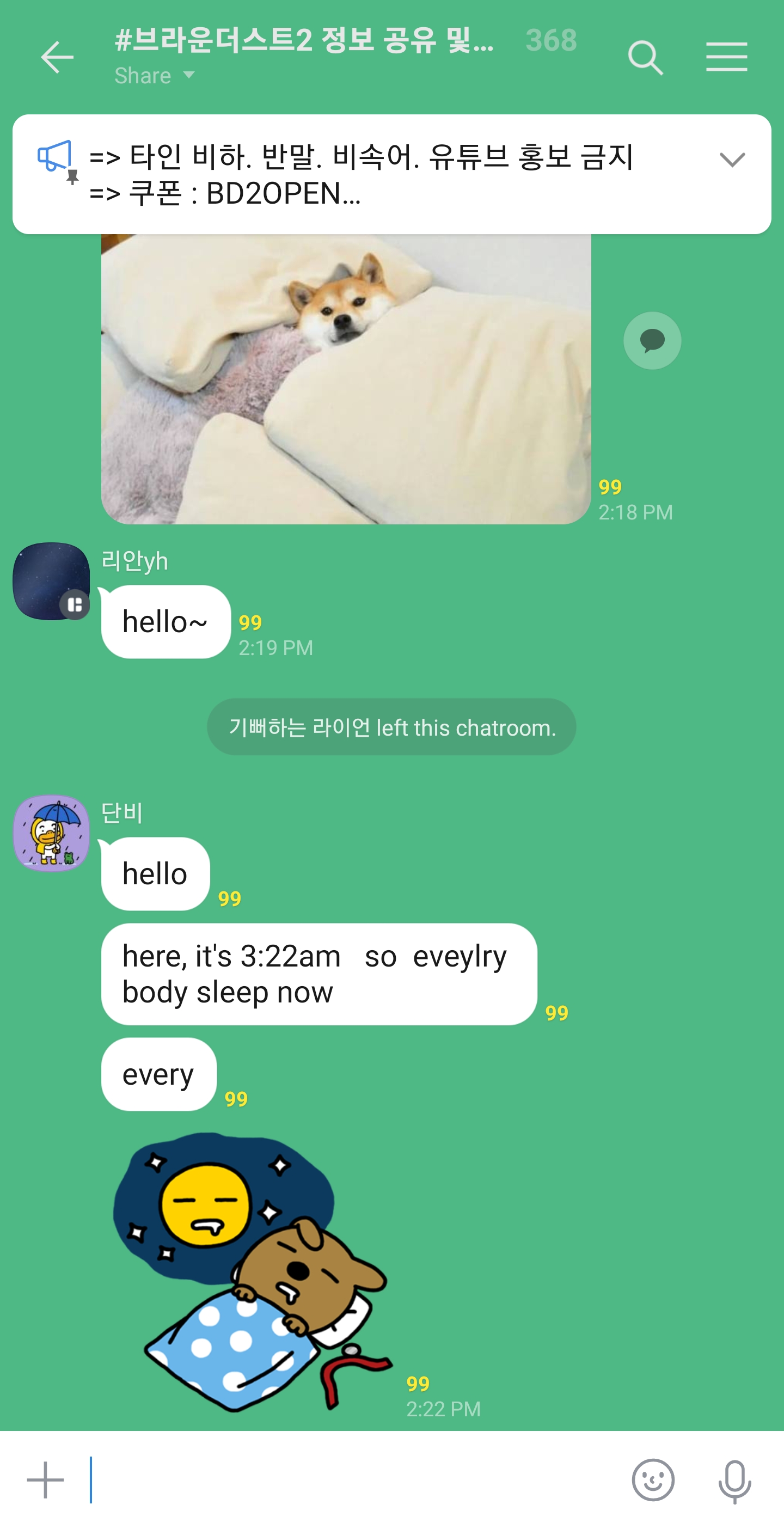Open the shiba dog photo
The image size is (784, 1529).
[x=345, y=378]
